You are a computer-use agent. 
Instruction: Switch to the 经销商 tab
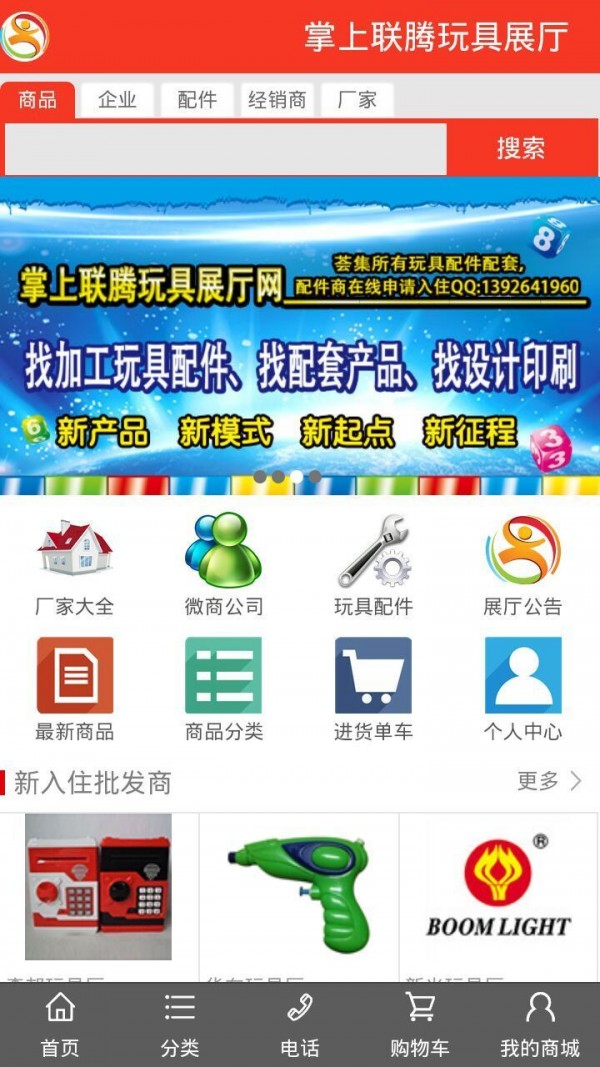pos(277,100)
